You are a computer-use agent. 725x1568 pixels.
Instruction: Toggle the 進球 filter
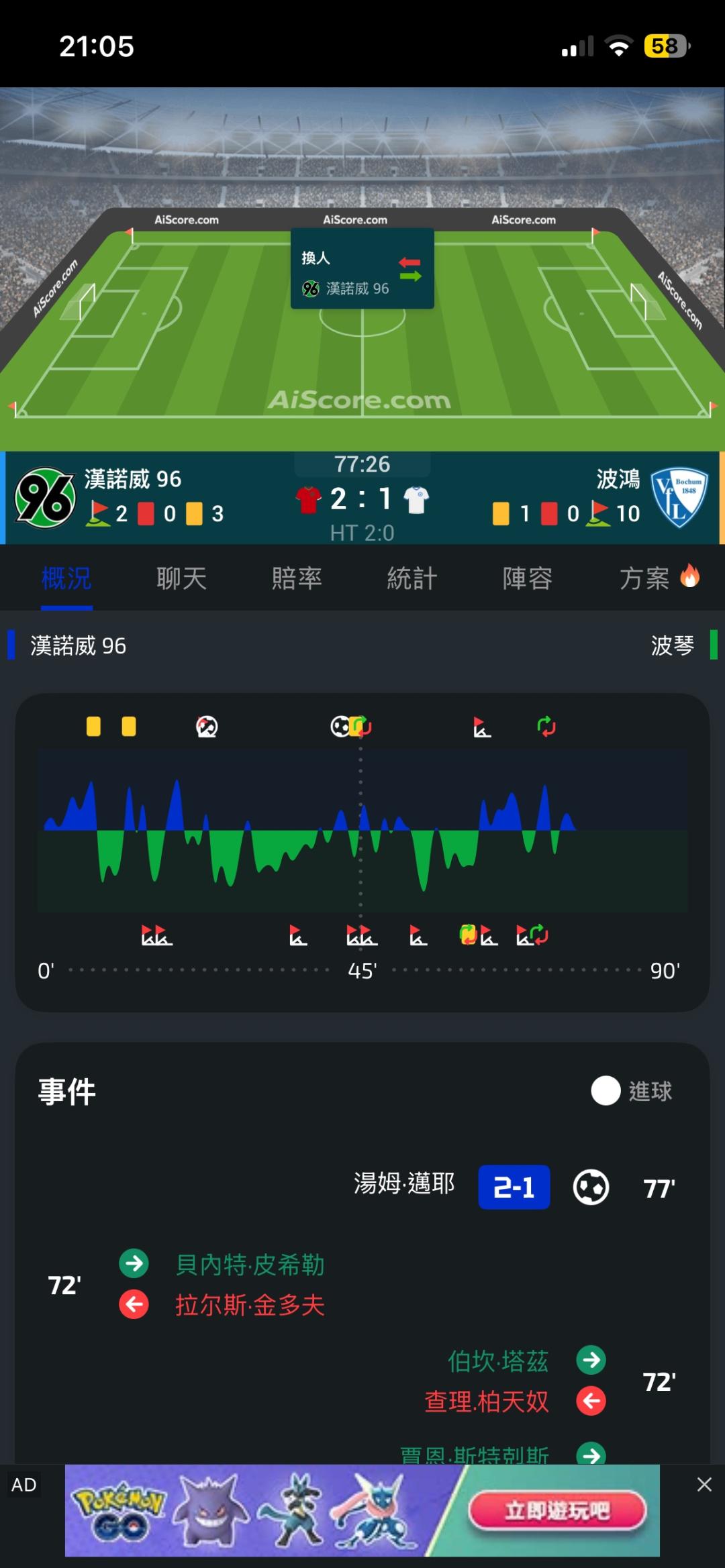[x=631, y=1091]
